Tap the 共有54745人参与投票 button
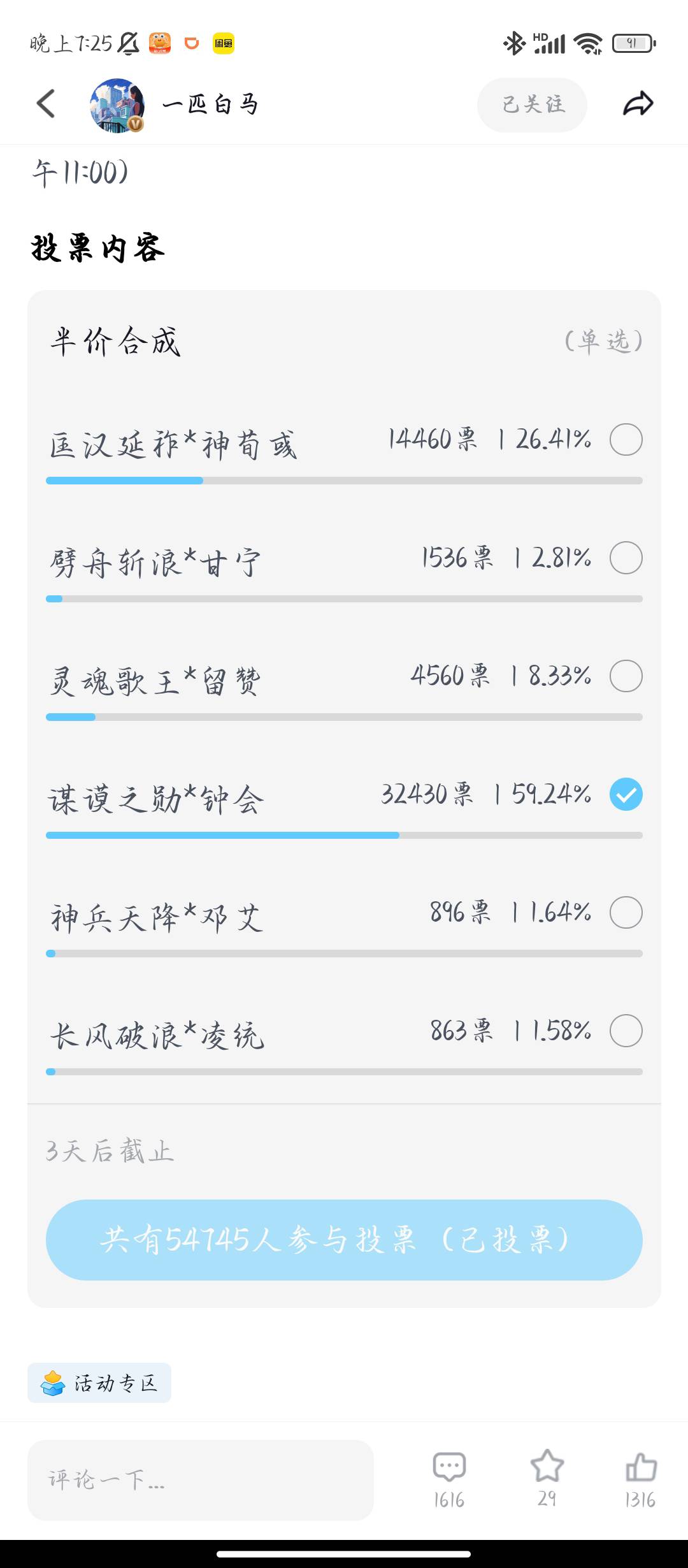Screen dimensions: 688x1568 344,1240
